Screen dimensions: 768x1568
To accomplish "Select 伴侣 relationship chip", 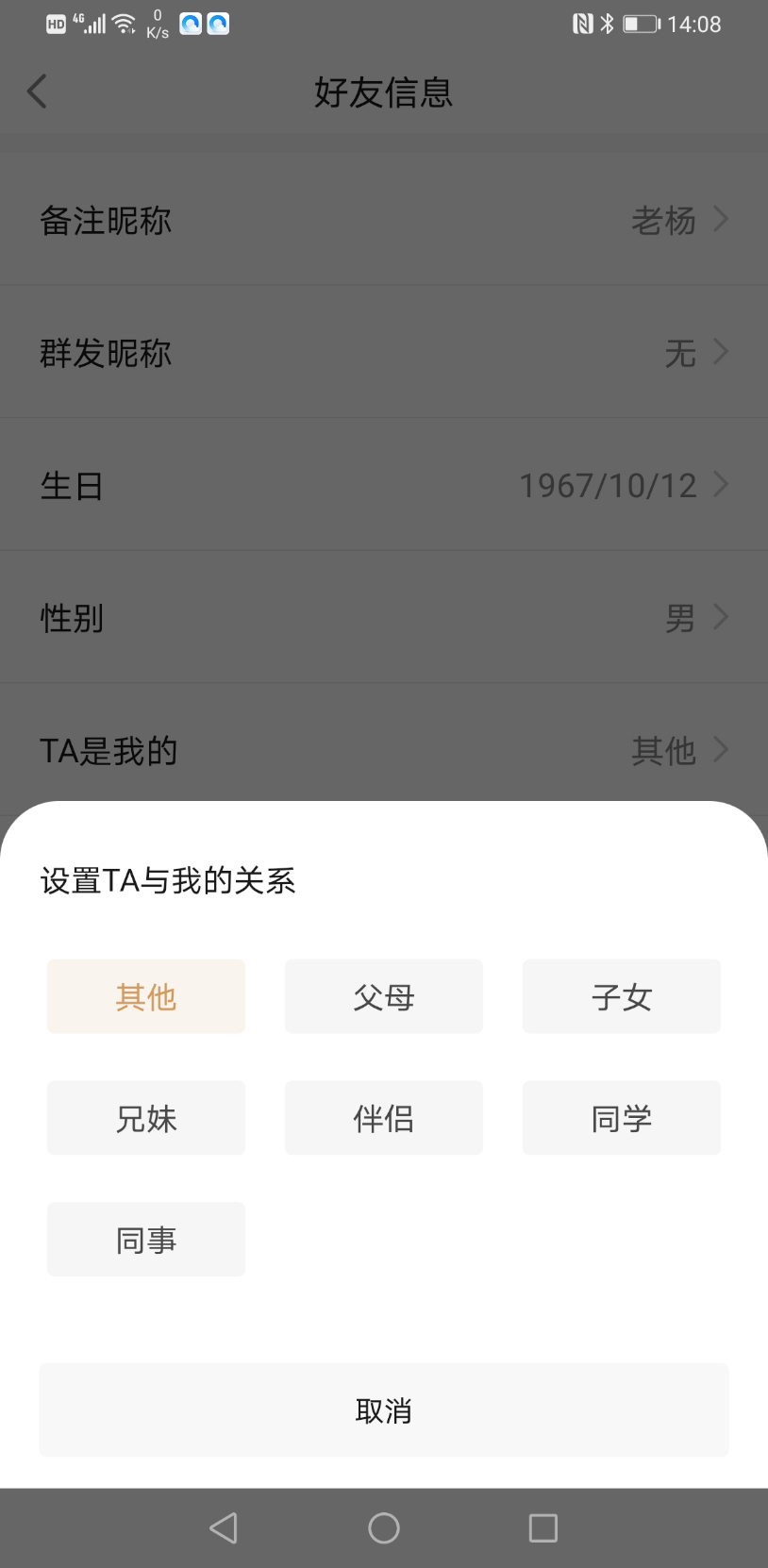I will coord(384,1118).
